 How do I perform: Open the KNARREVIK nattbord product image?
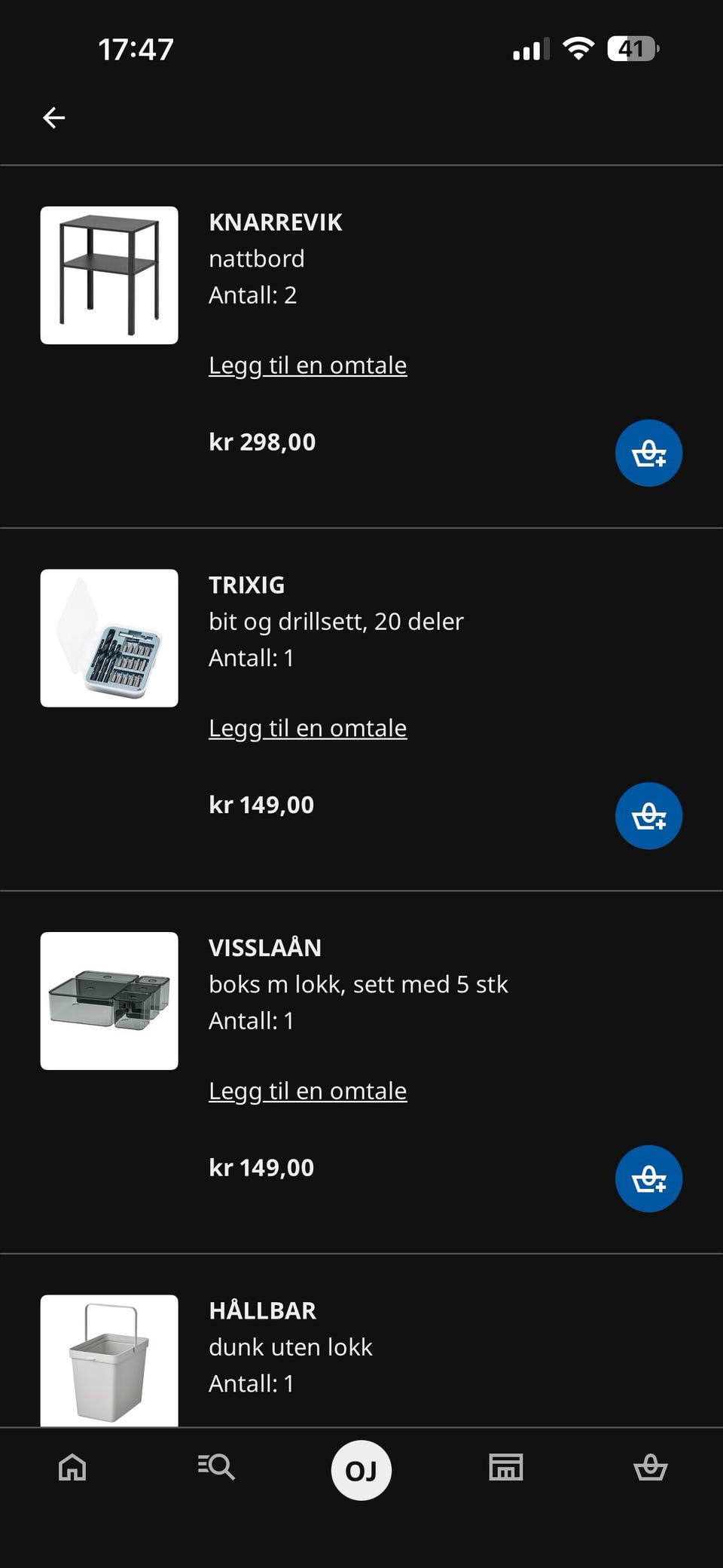coord(109,275)
